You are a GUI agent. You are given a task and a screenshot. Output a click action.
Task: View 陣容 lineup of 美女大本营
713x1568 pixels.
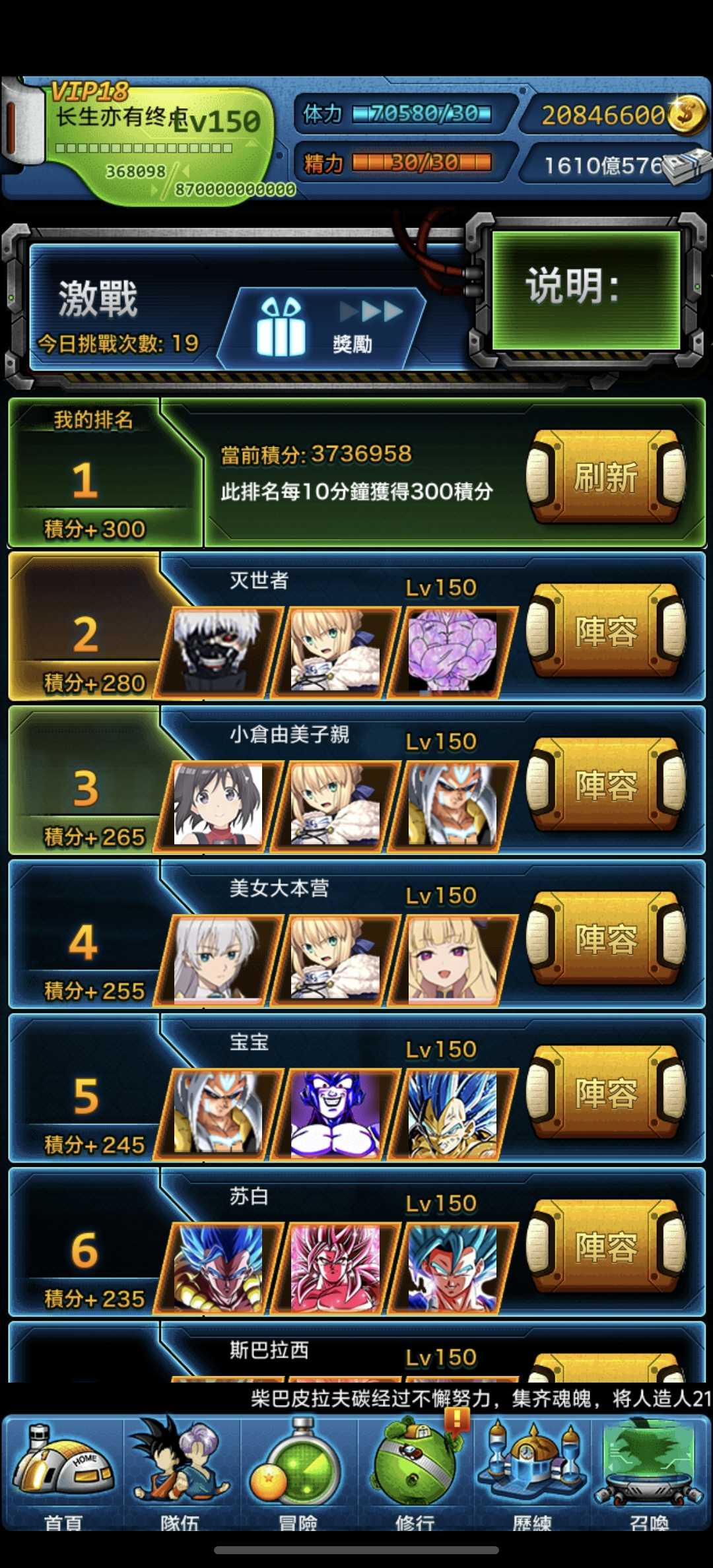pyautogui.click(x=605, y=938)
